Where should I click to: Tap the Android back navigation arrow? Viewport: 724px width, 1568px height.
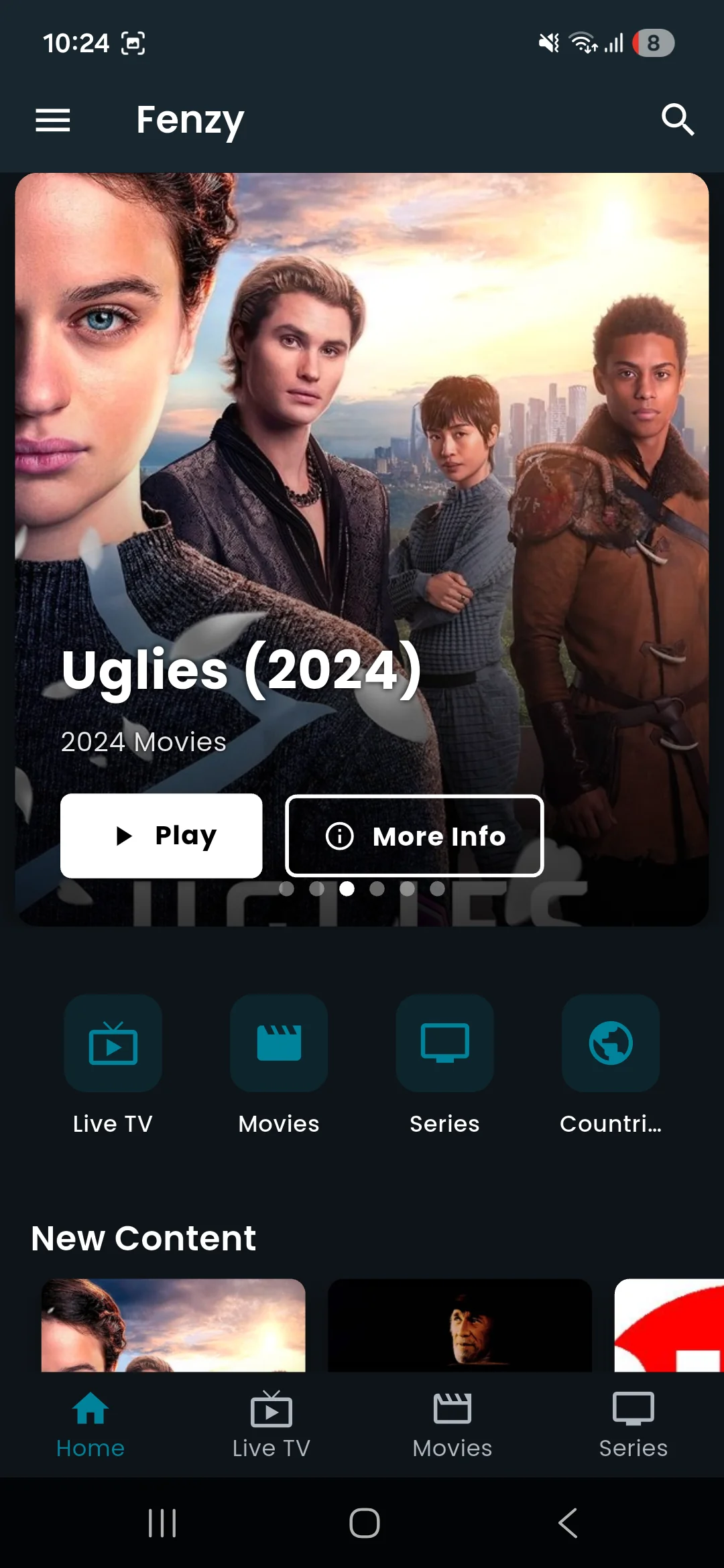pos(566,1522)
